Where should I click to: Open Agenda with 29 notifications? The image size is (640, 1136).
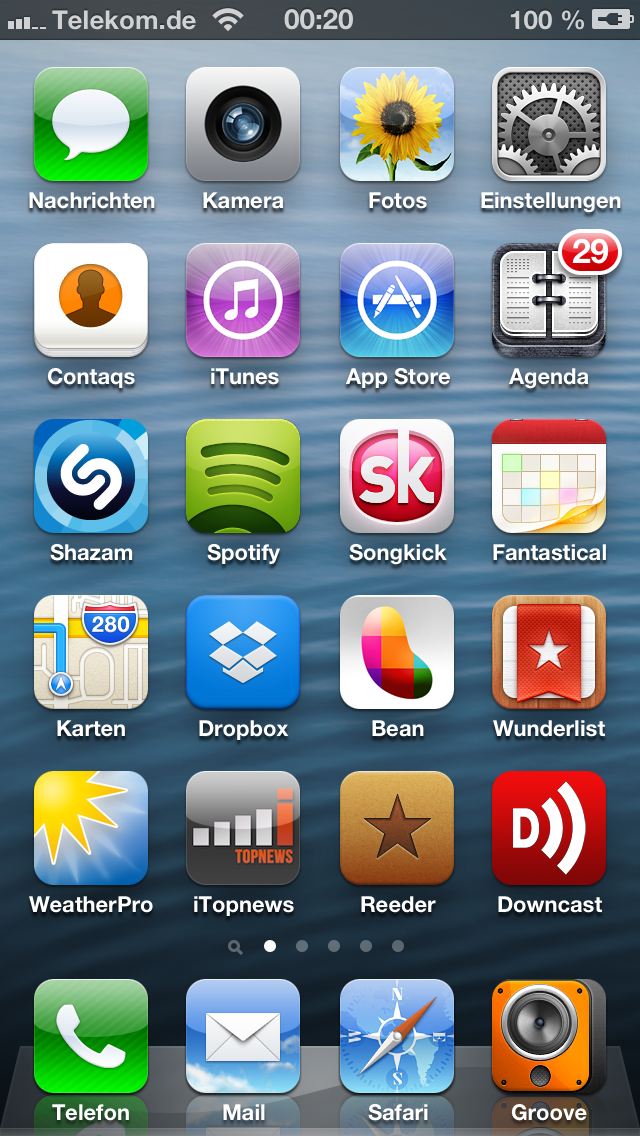pyautogui.click(x=549, y=301)
